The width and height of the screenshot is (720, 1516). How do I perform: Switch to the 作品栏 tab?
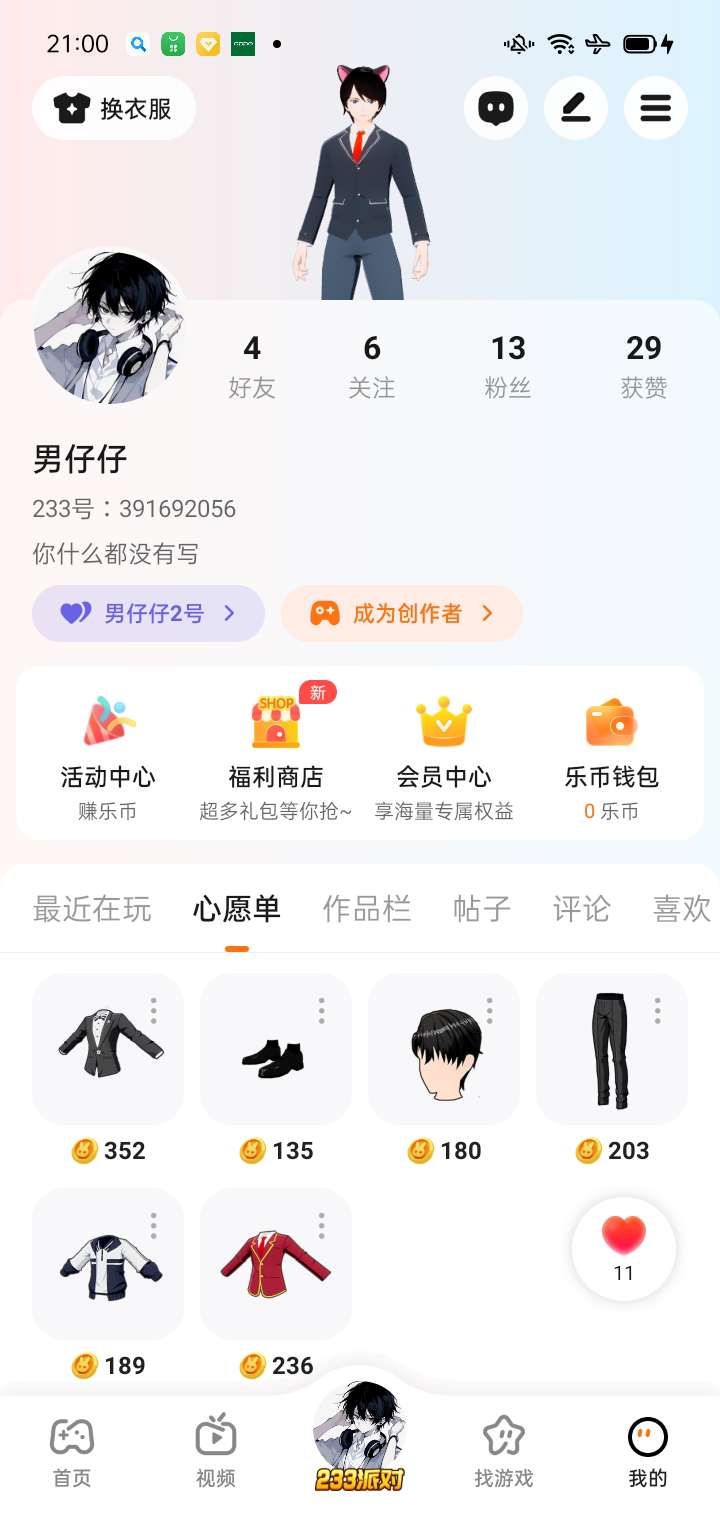pyautogui.click(x=366, y=909)
